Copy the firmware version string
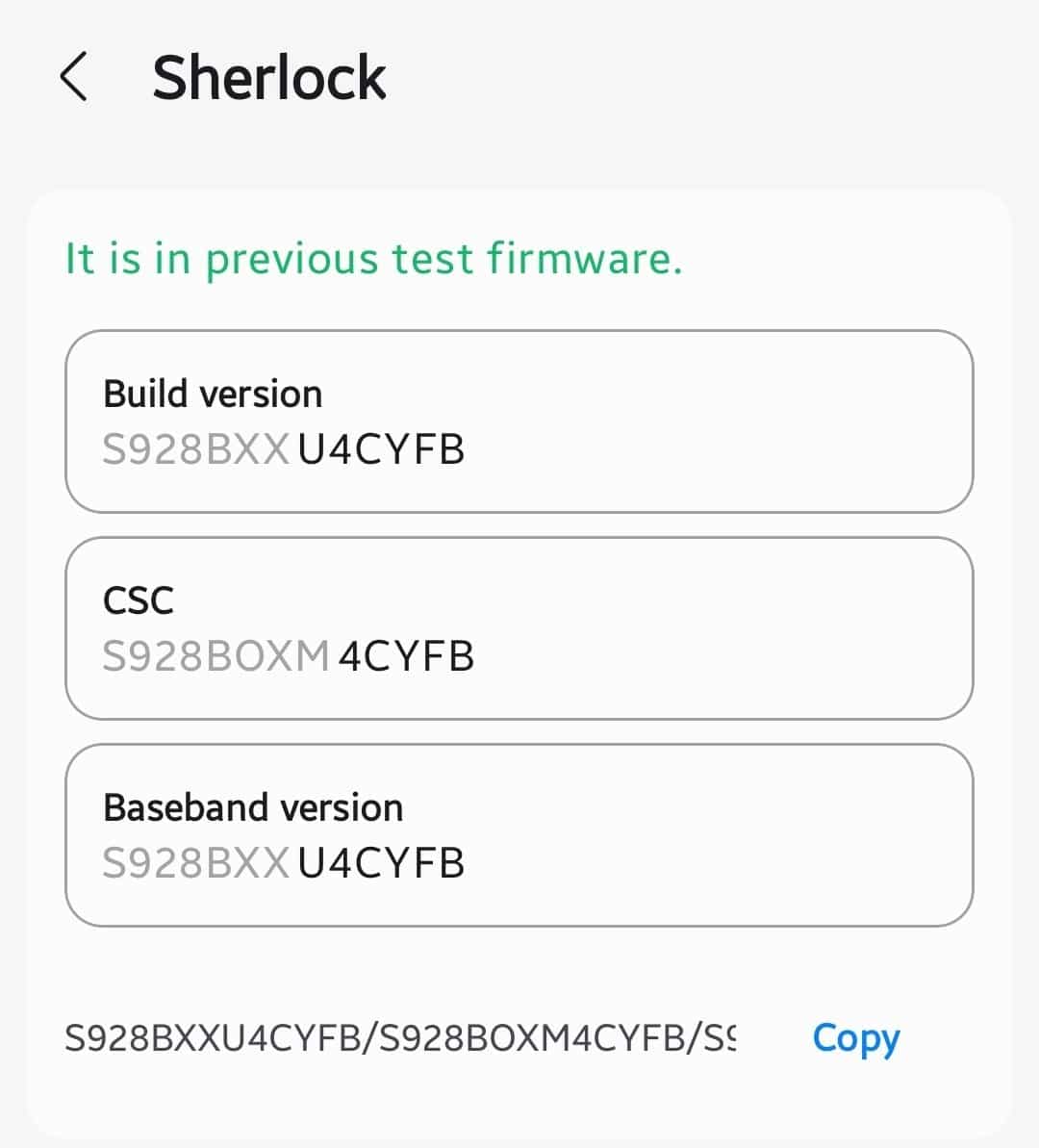The height and width of the screenshot is (1148, 1039). click(855, 1038)
